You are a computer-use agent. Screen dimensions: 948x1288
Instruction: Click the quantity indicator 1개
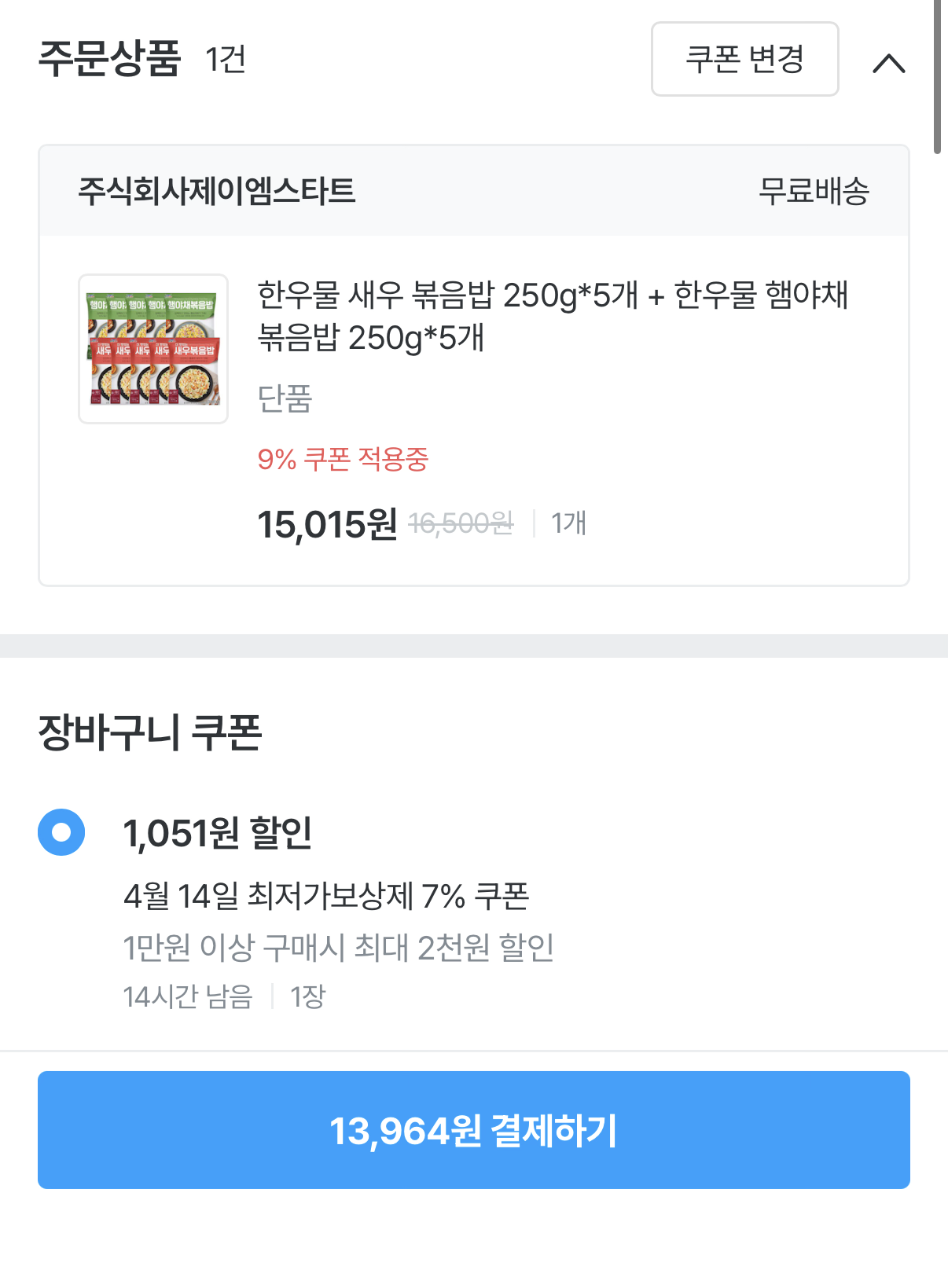[x=568, y=523]
